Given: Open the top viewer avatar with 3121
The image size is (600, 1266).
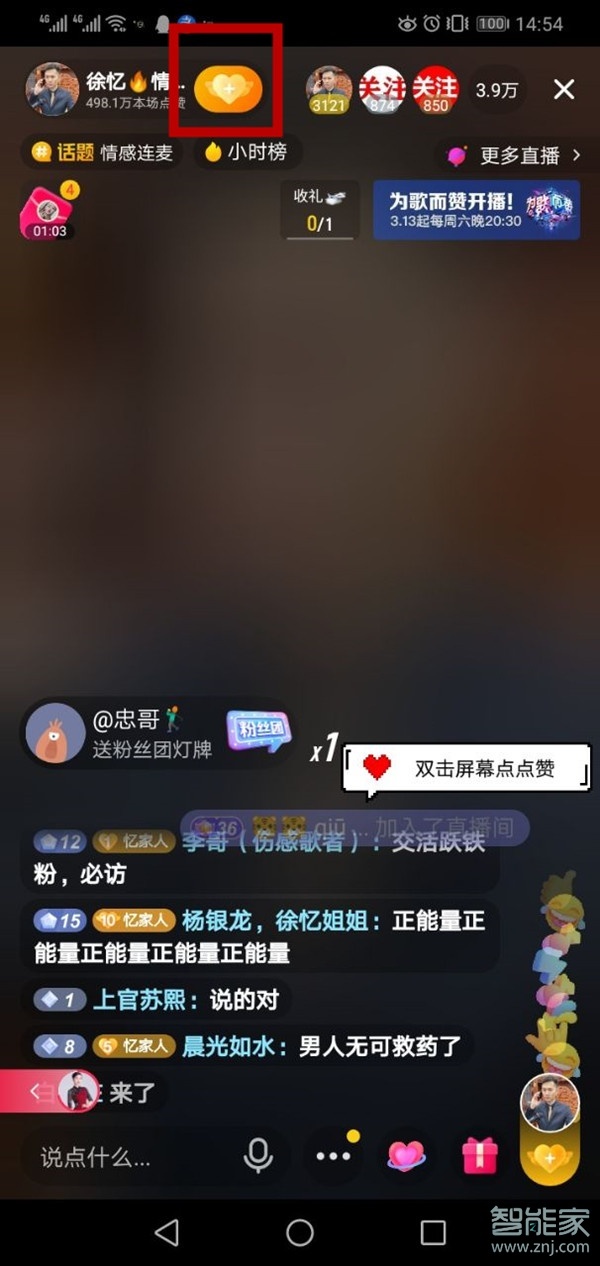Looking at the screenshot, I should 329,90.
